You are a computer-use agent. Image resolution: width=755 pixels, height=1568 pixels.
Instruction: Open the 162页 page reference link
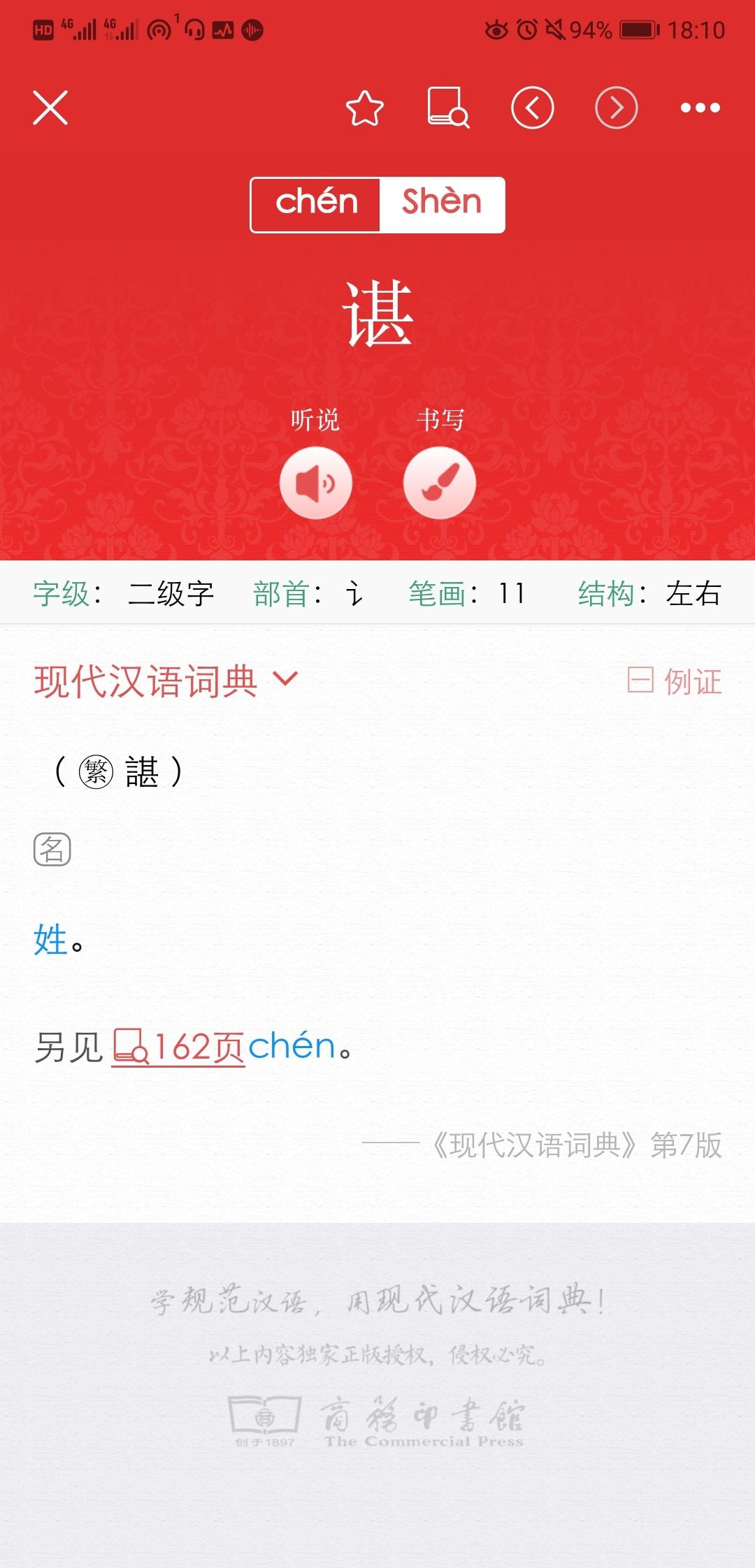click(x=178, y=1047)
